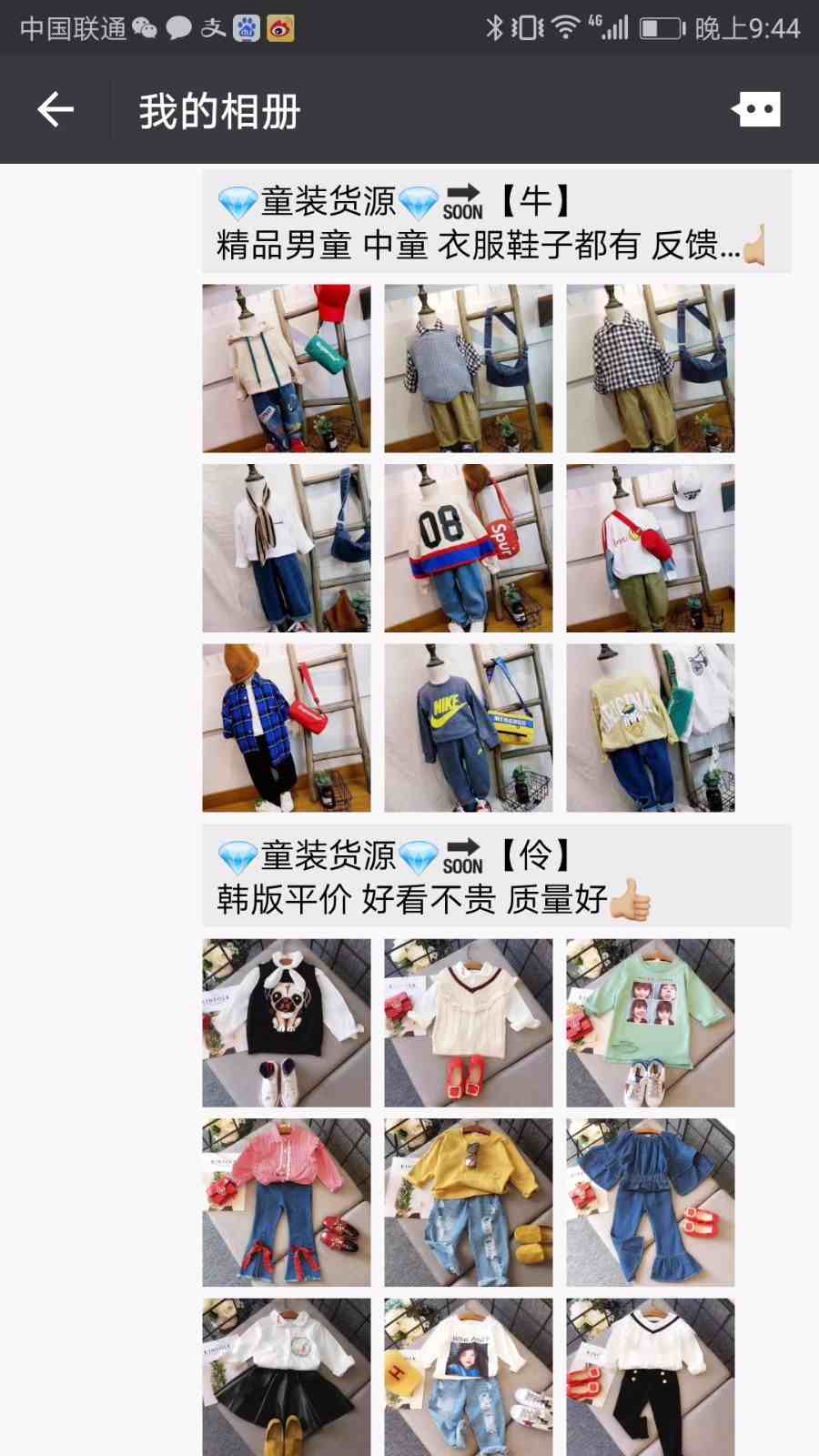View the Nike sweatshirt outfit photo
Viewport: 819px width, 1456px height.
tap(469, 728)
